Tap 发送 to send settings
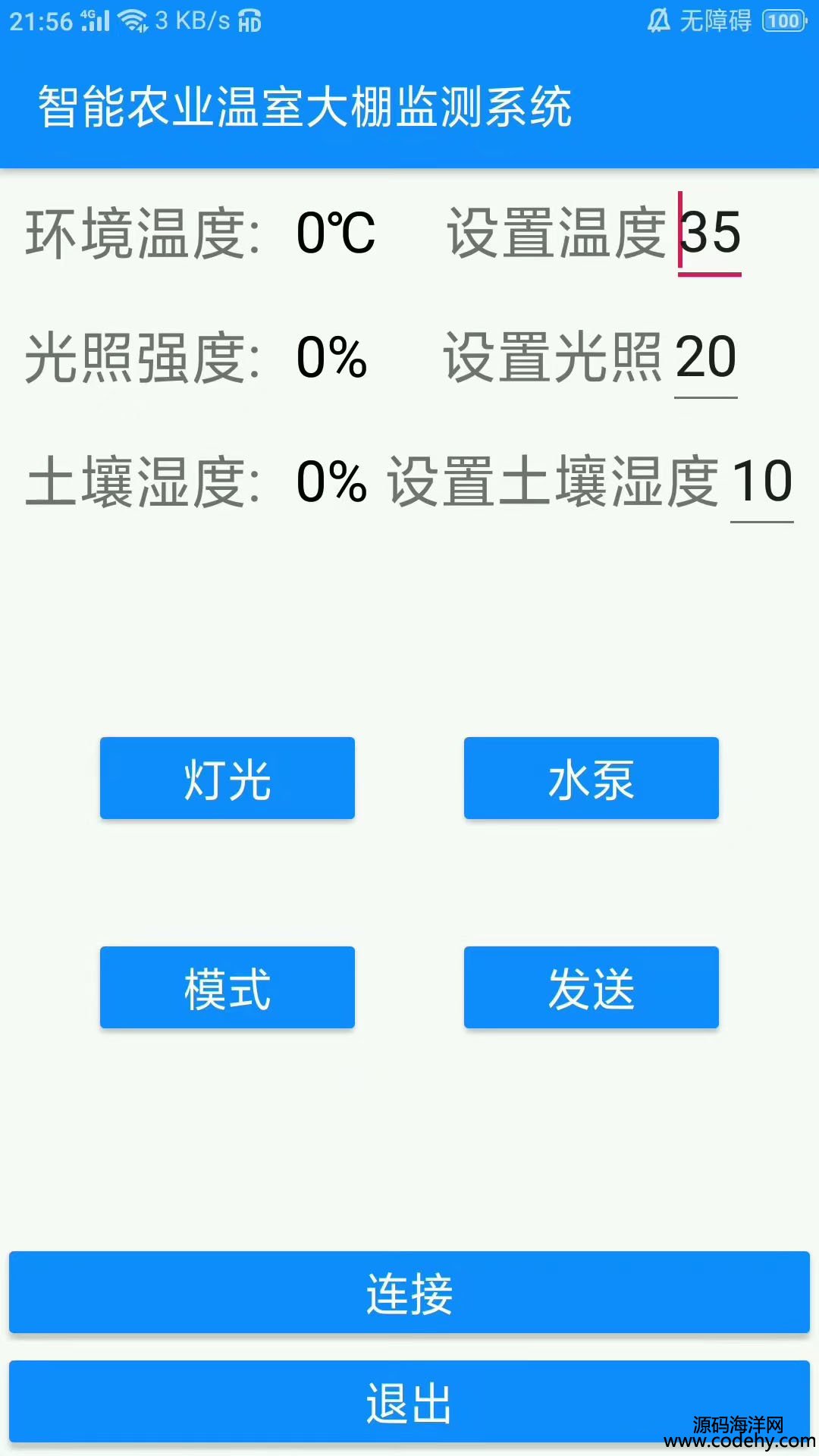 591,987
